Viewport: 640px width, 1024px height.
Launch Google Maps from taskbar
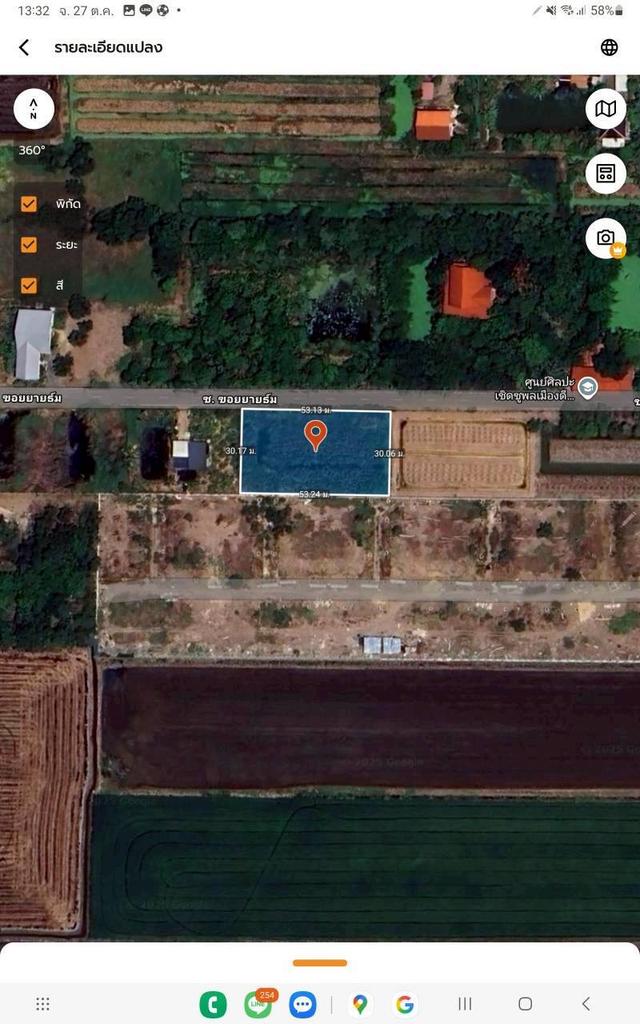(360, 1004)
